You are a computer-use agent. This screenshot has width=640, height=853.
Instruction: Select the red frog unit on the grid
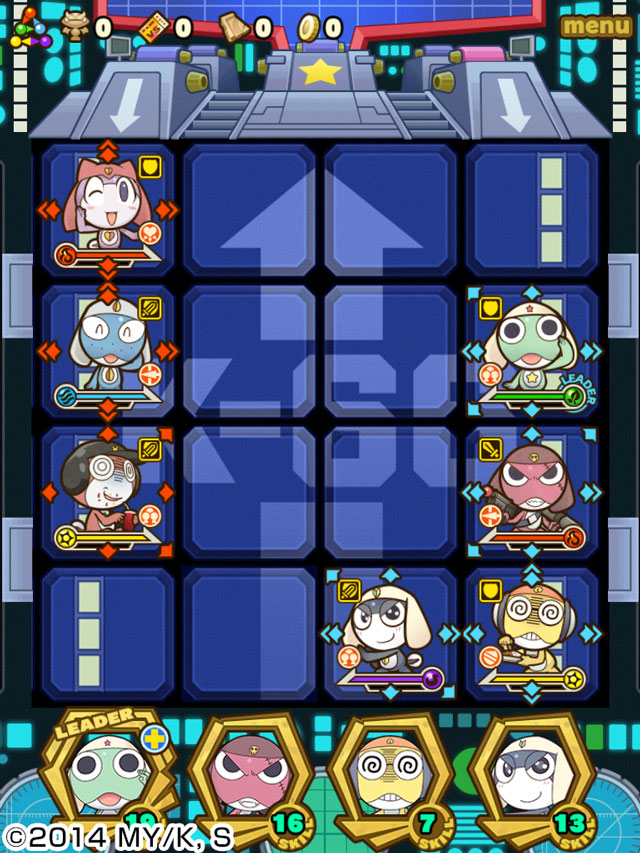pyautogui.click(x=531, y=491)
